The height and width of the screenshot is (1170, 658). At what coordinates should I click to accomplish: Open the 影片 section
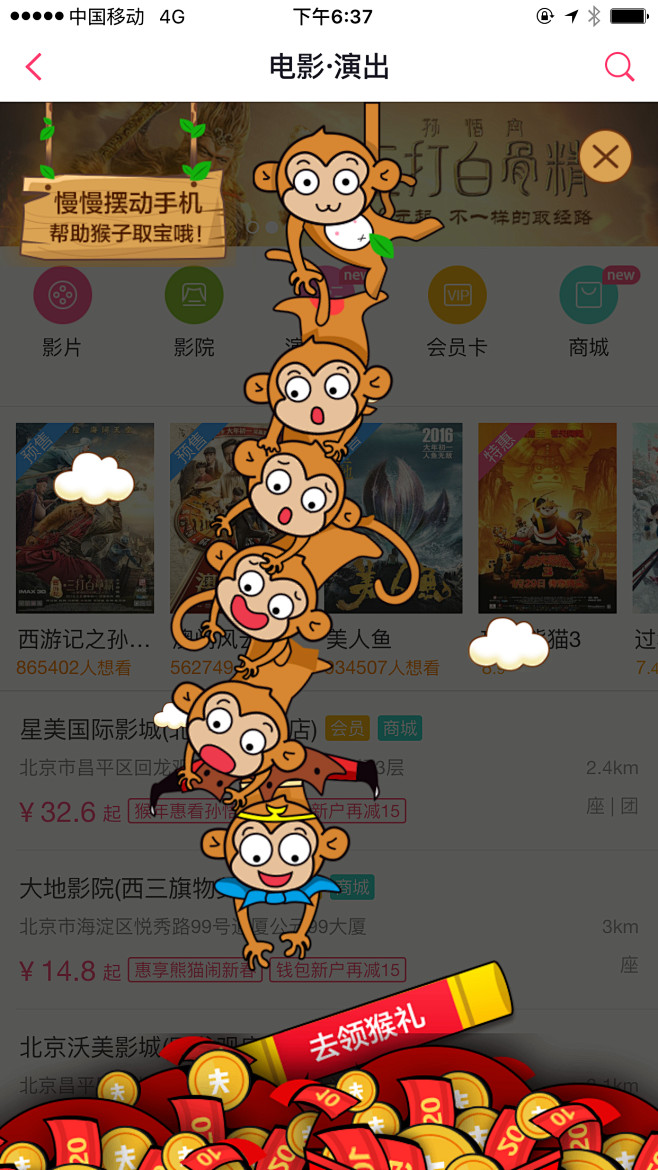[63, 312]
